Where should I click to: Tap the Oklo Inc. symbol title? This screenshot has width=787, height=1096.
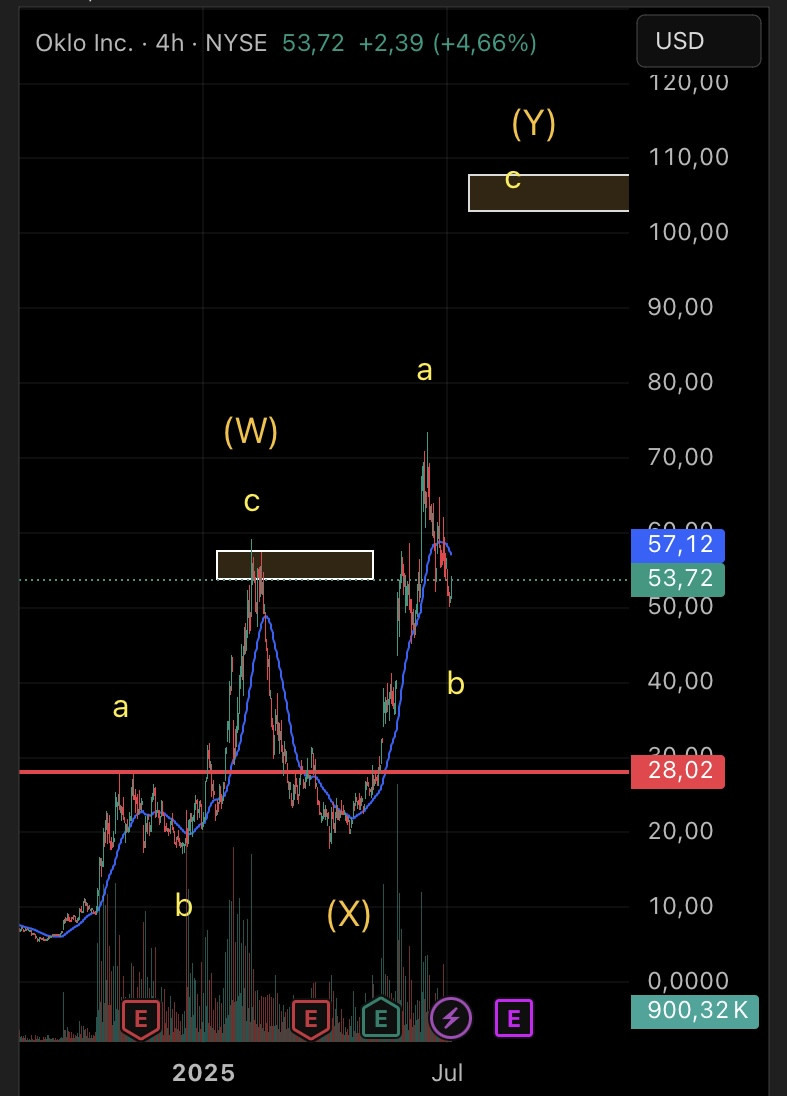[x=85, y=43]
